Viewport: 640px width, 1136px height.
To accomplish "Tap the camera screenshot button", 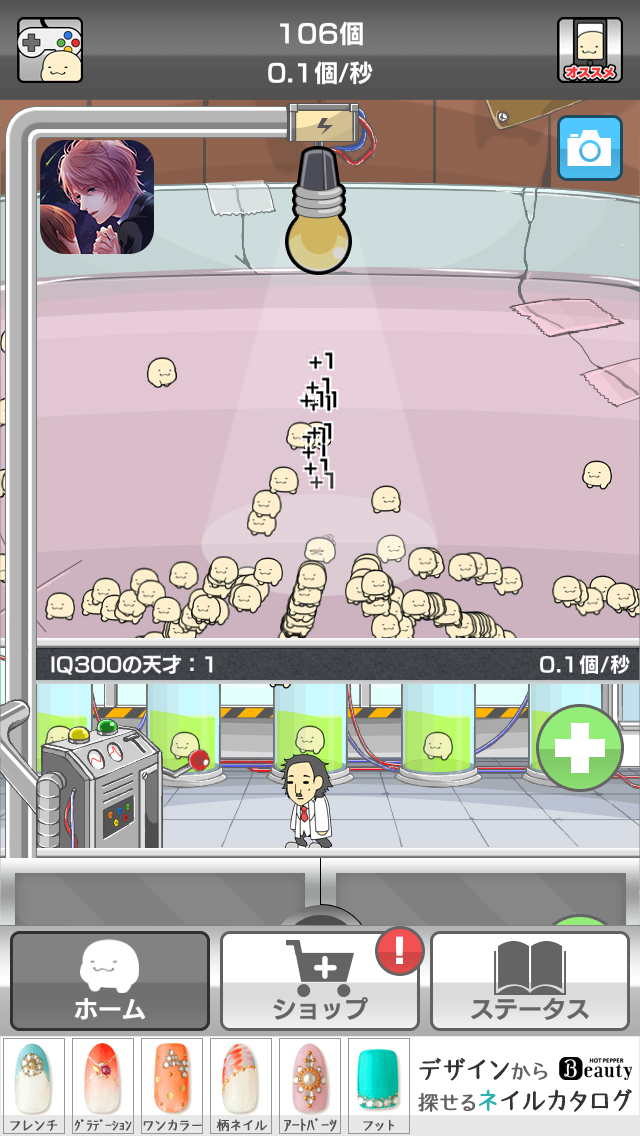I will click(589, 149).
